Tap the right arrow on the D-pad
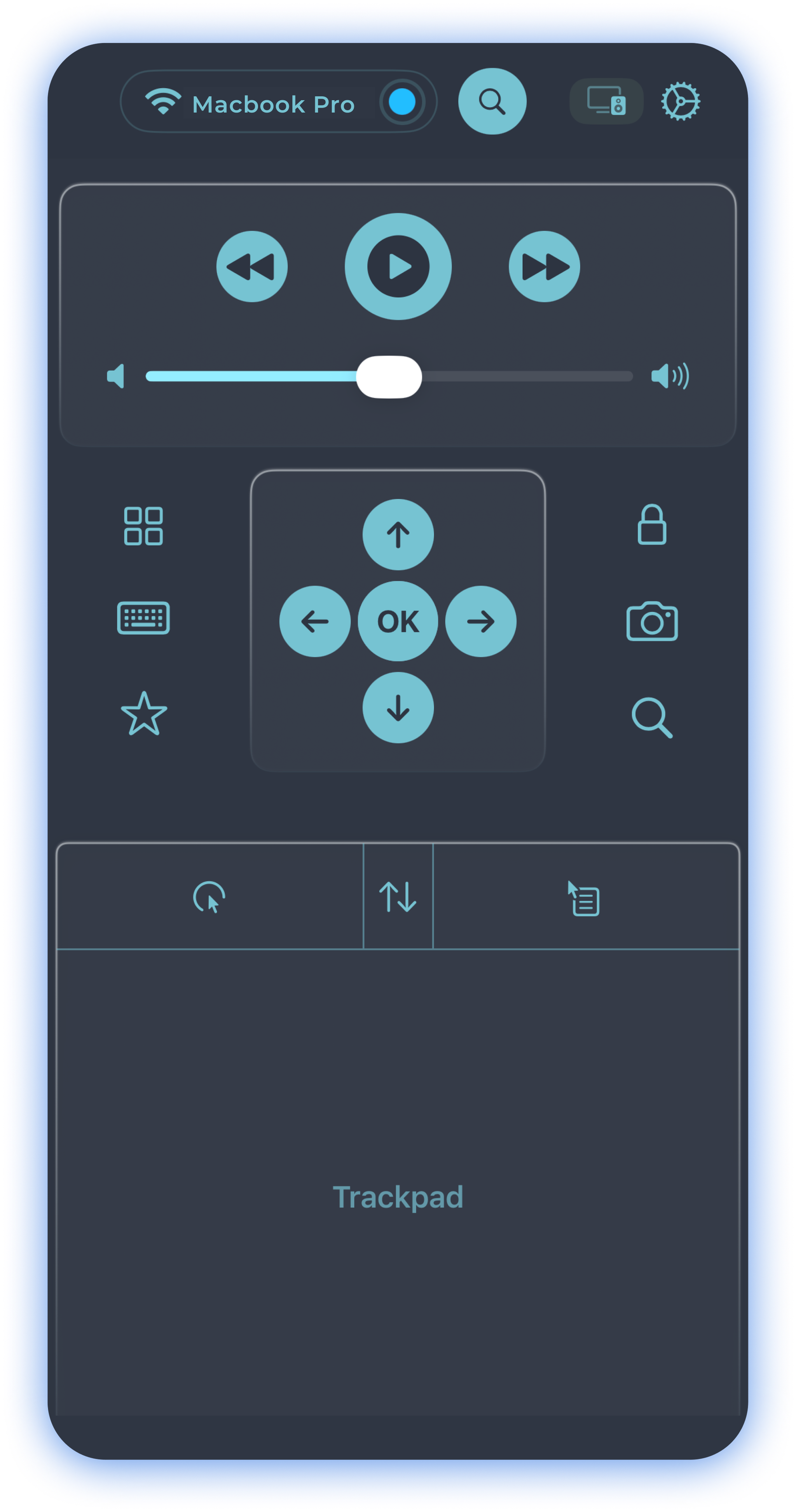 click(481, 622)
